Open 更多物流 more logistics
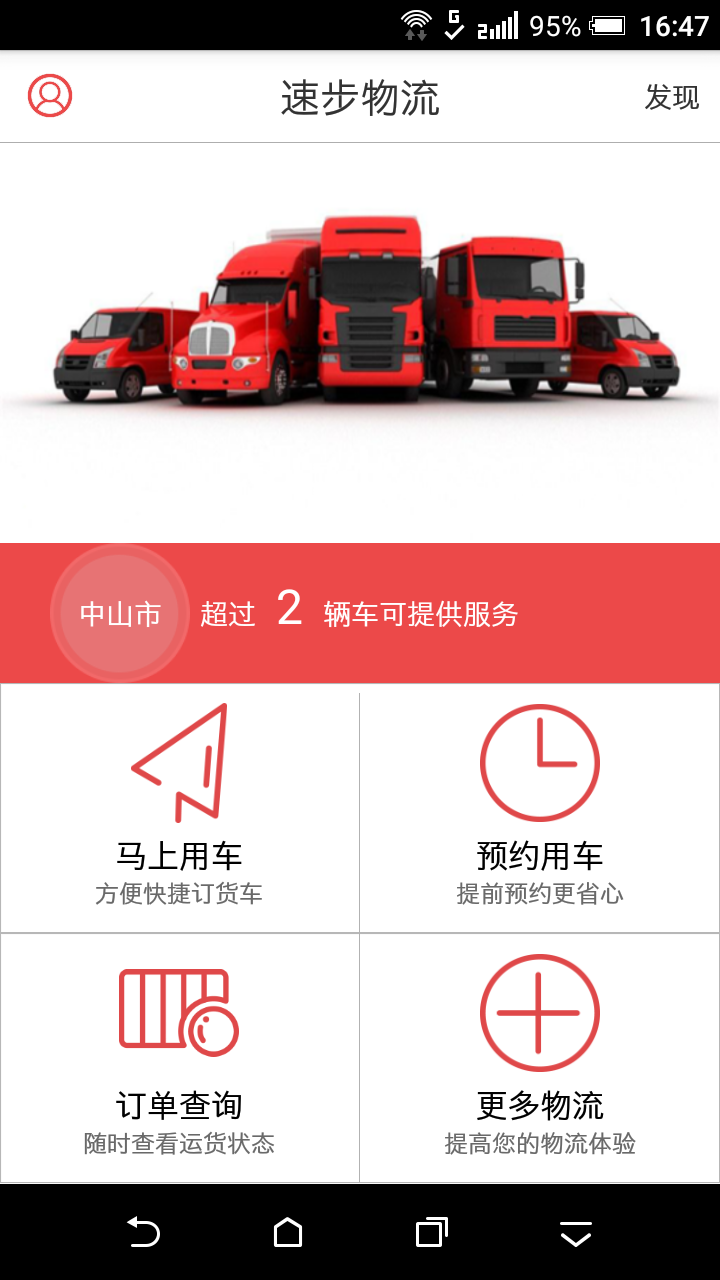The width and height of the screenshot is (720, 1280). tap(540, 1058)
